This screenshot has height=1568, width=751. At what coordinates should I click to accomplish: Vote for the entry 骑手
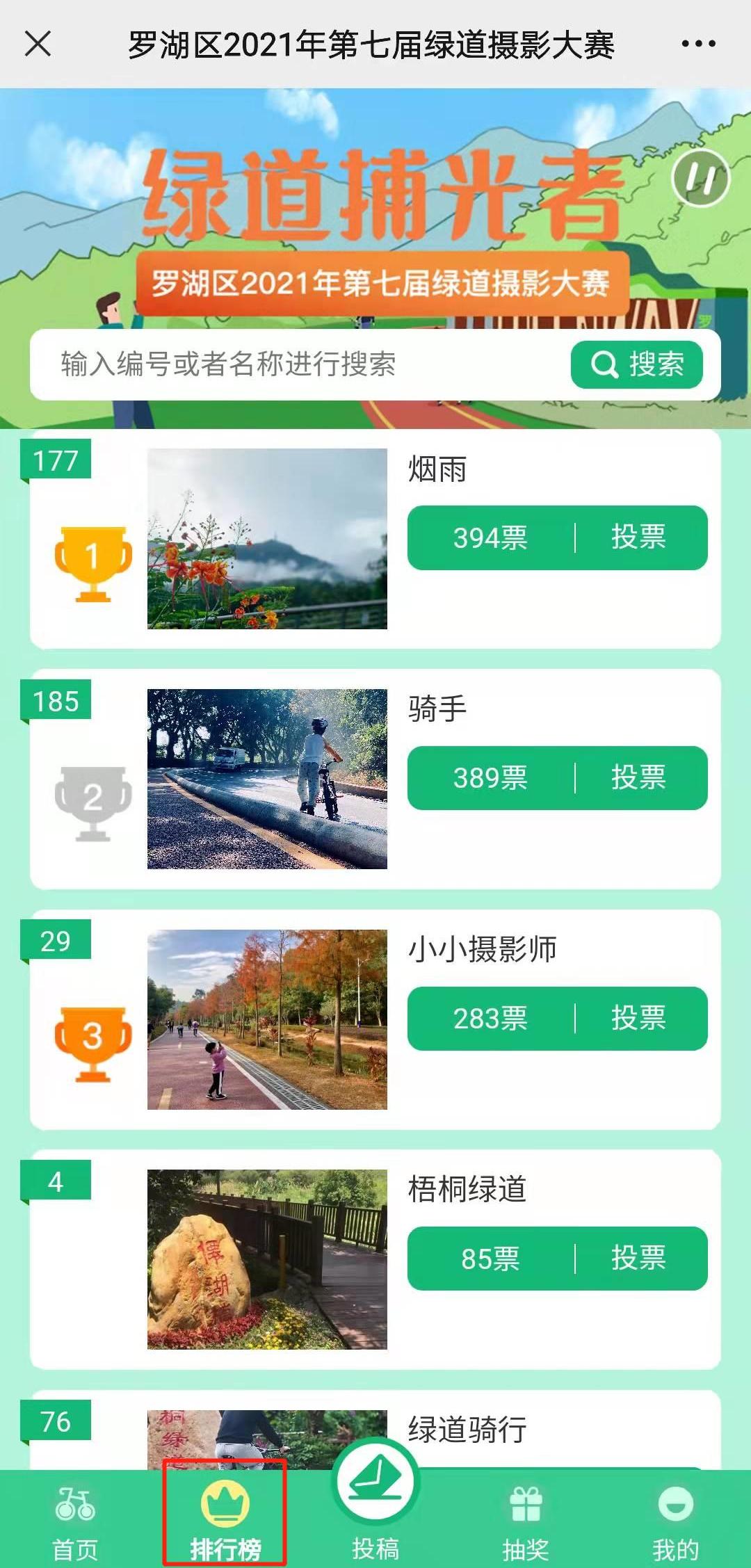(x=638, y=777)
